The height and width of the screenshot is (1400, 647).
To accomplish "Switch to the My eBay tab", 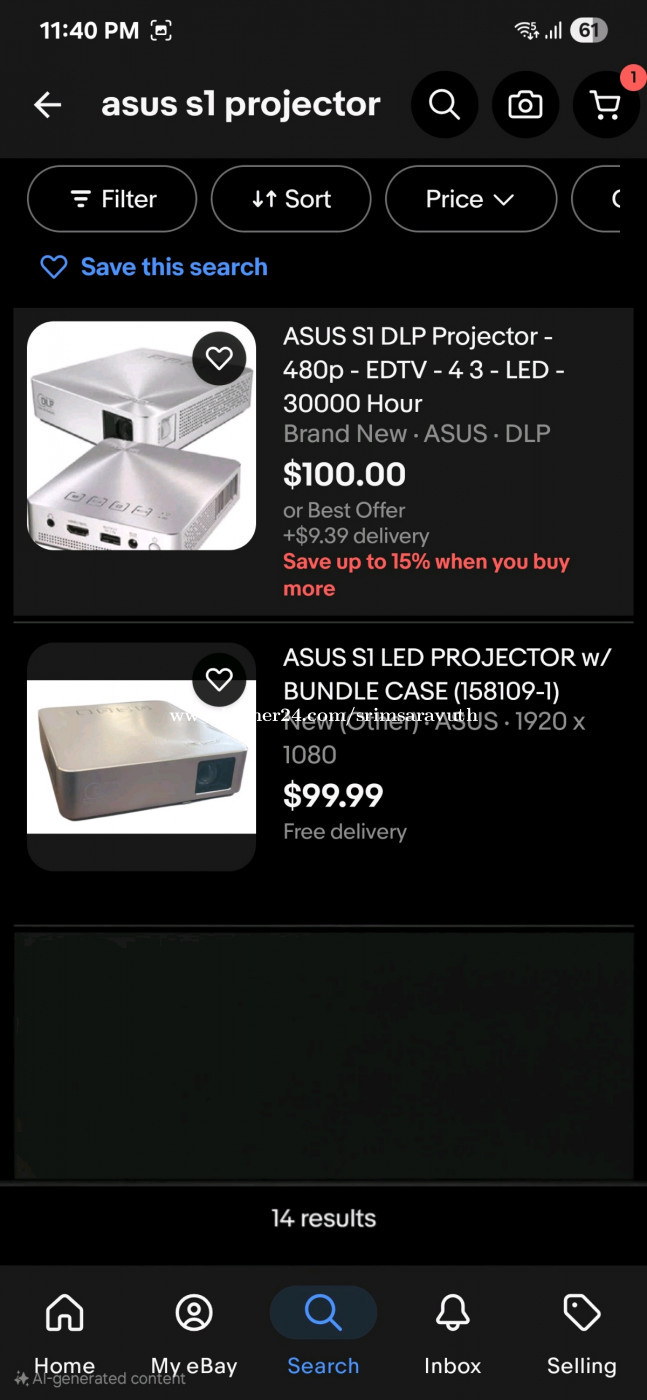I will 194,1332.
